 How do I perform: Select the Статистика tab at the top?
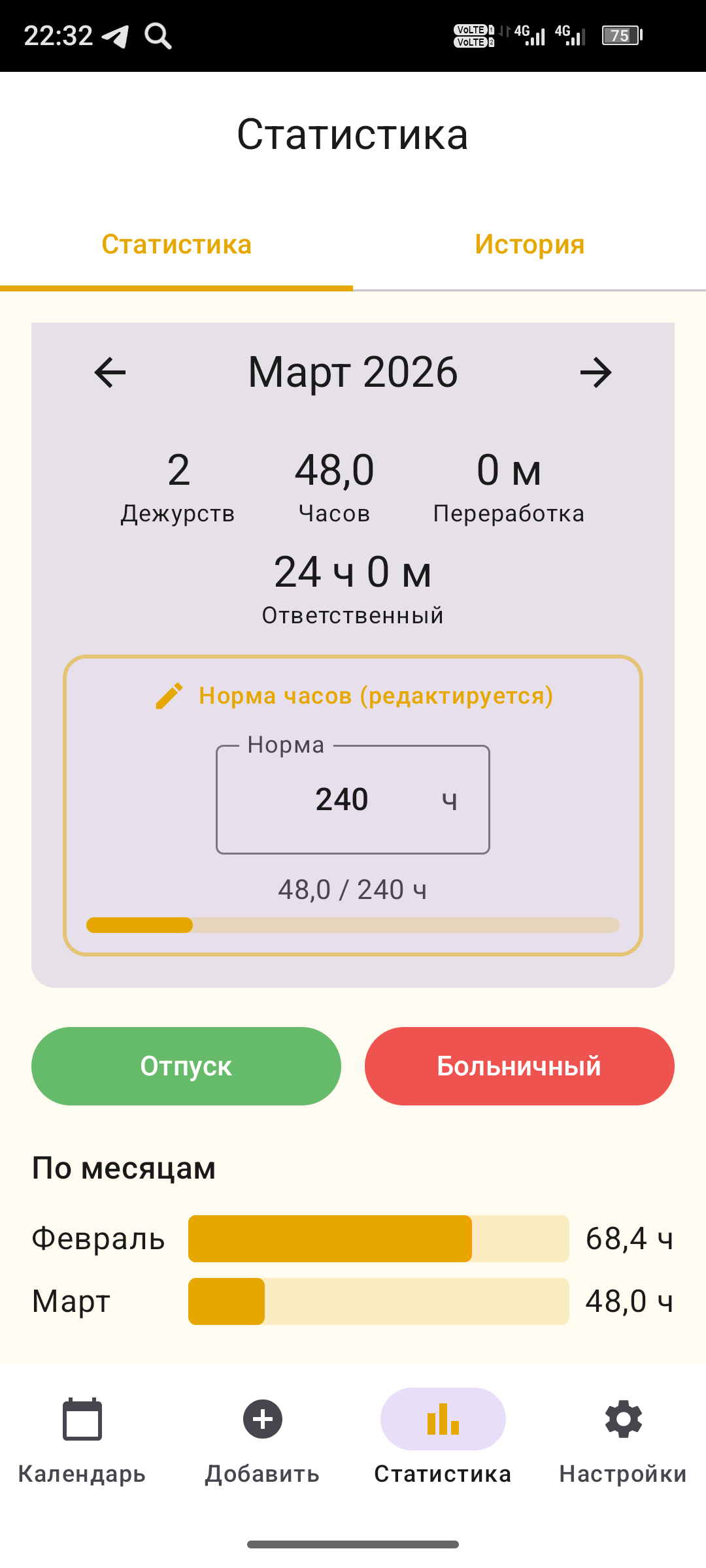176,244
